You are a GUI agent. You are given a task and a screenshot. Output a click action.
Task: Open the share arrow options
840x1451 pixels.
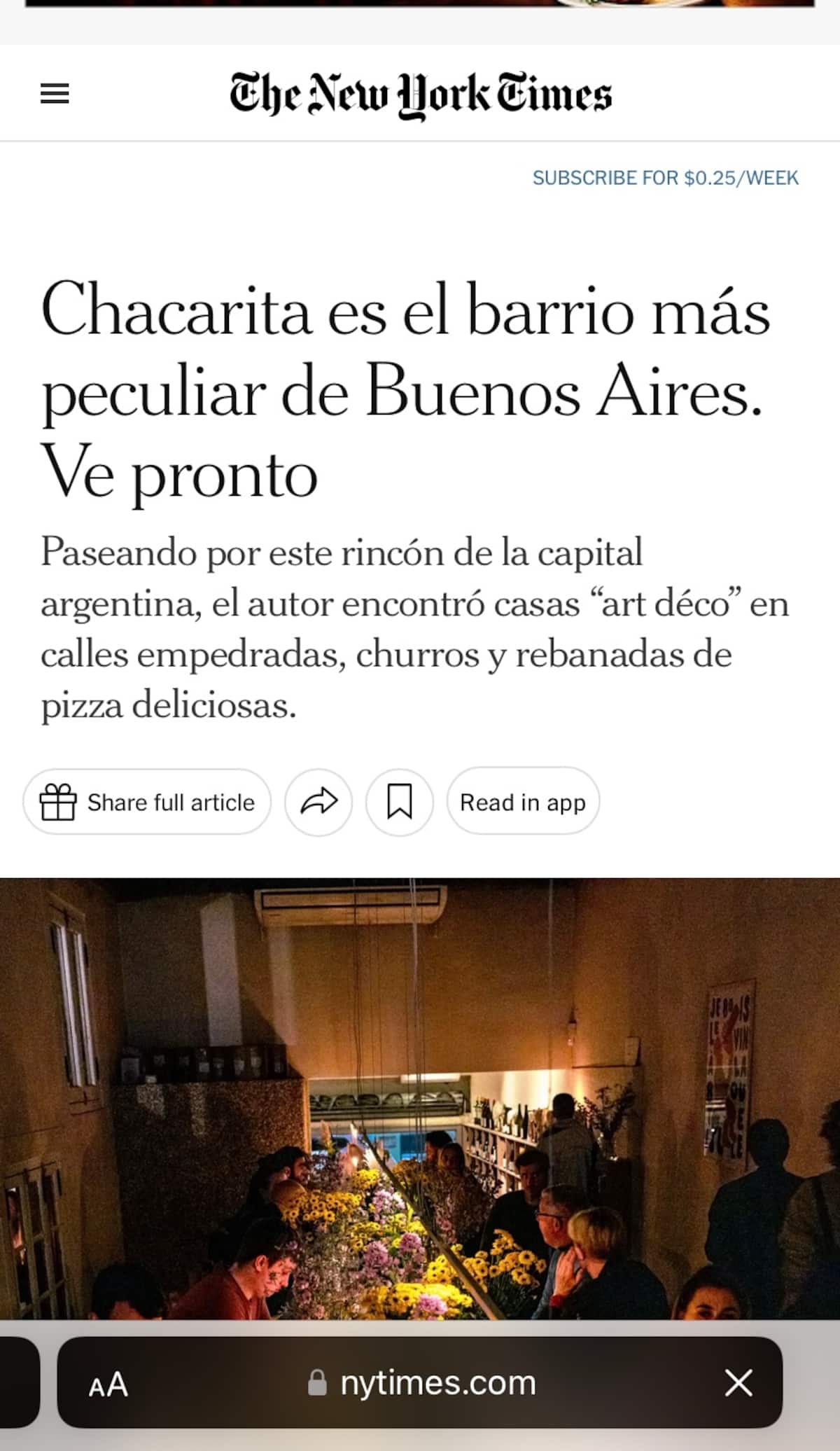[x=318, y=802]
